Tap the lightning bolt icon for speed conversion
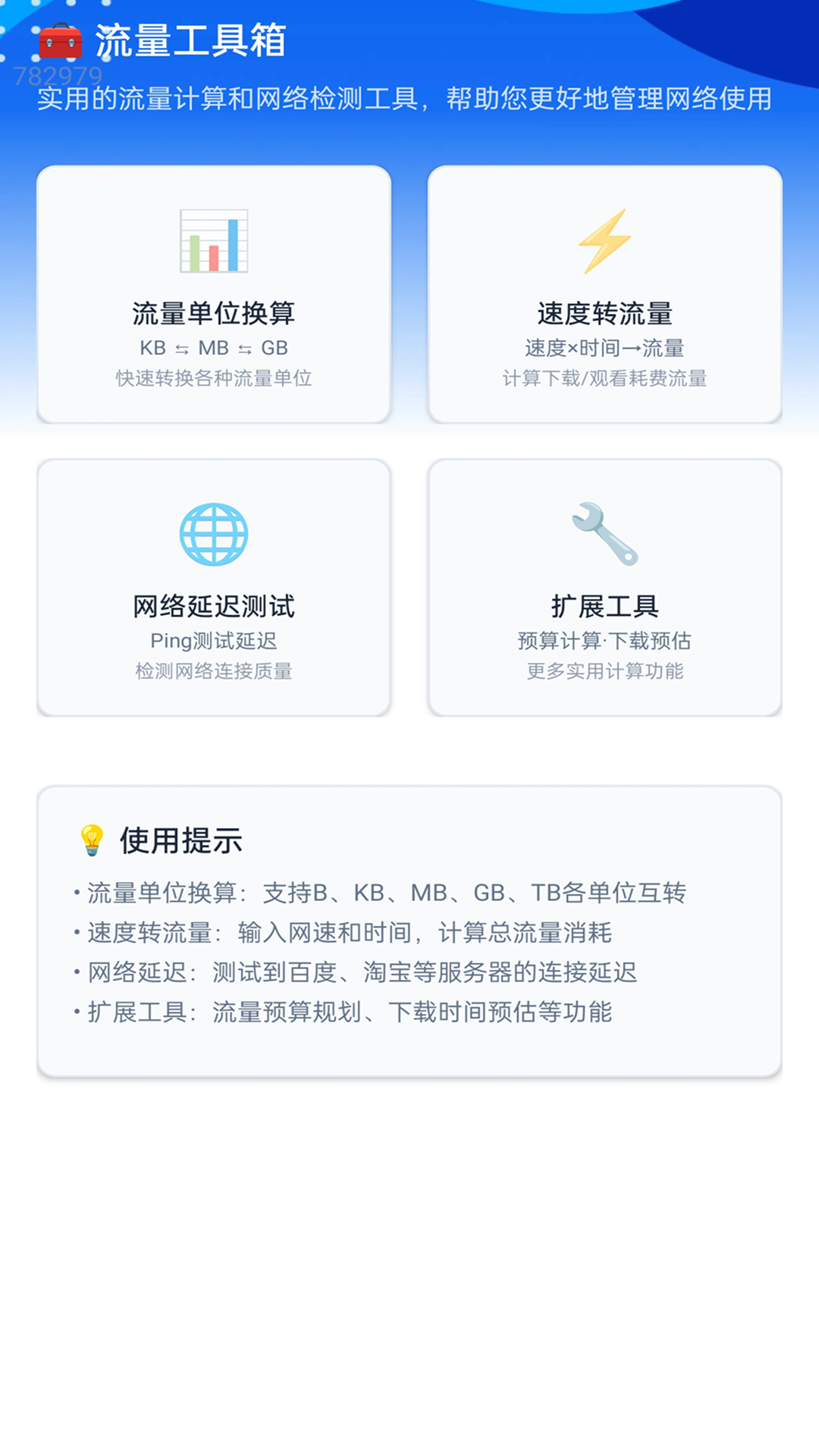The width and height of the screenshot is (819, 1456). tap(604, 240)
